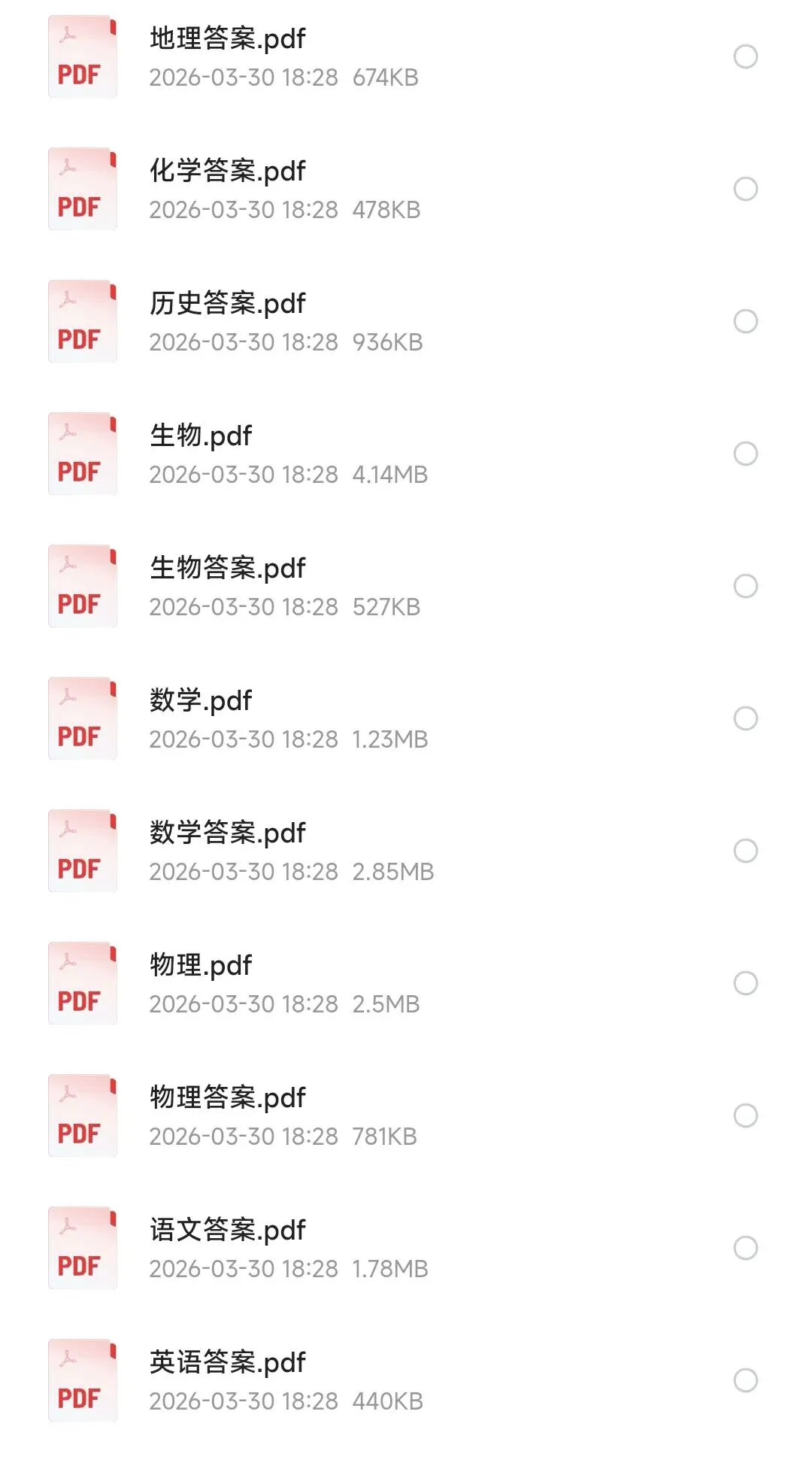
Task: Open the 数学.pdf file
Action: [x=201, y=701]
